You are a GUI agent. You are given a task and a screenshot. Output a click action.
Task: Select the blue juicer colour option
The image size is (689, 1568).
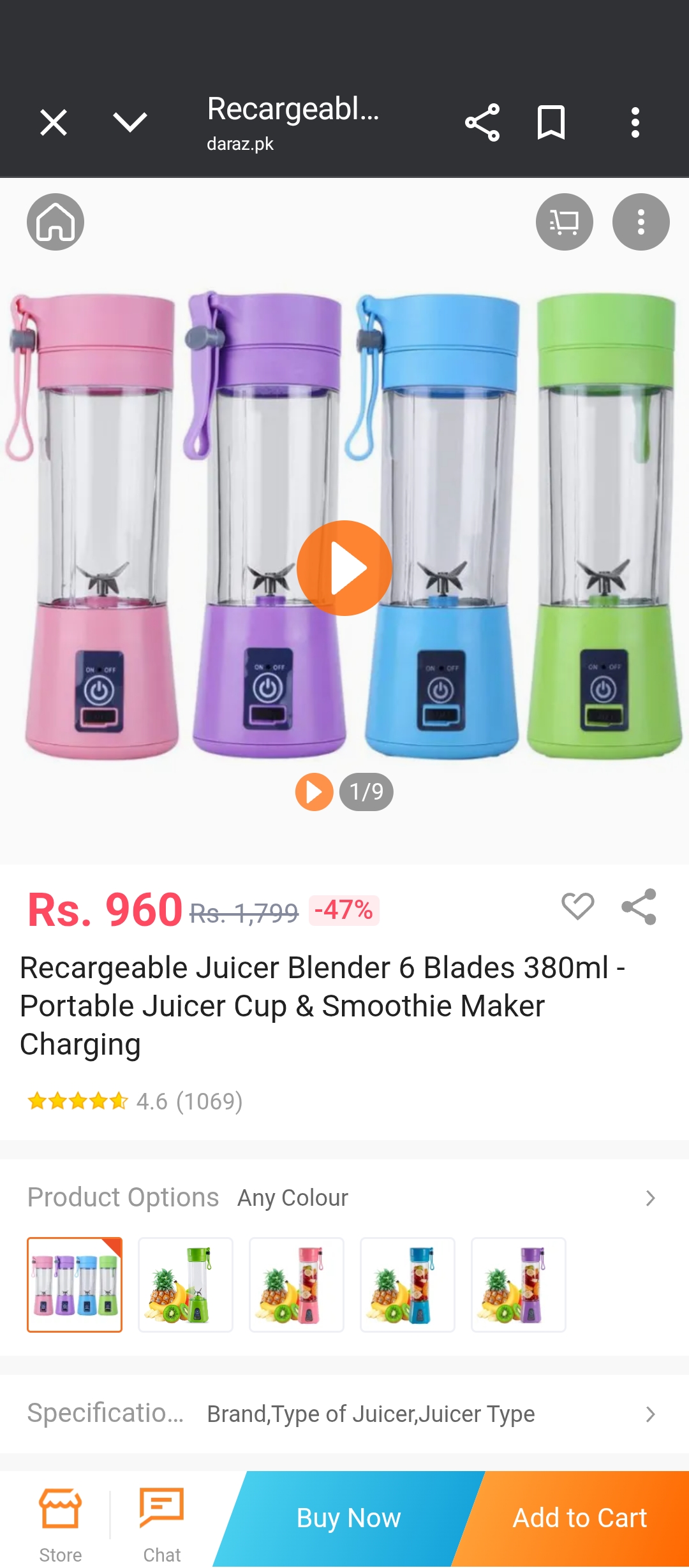tap(408, 1285)
